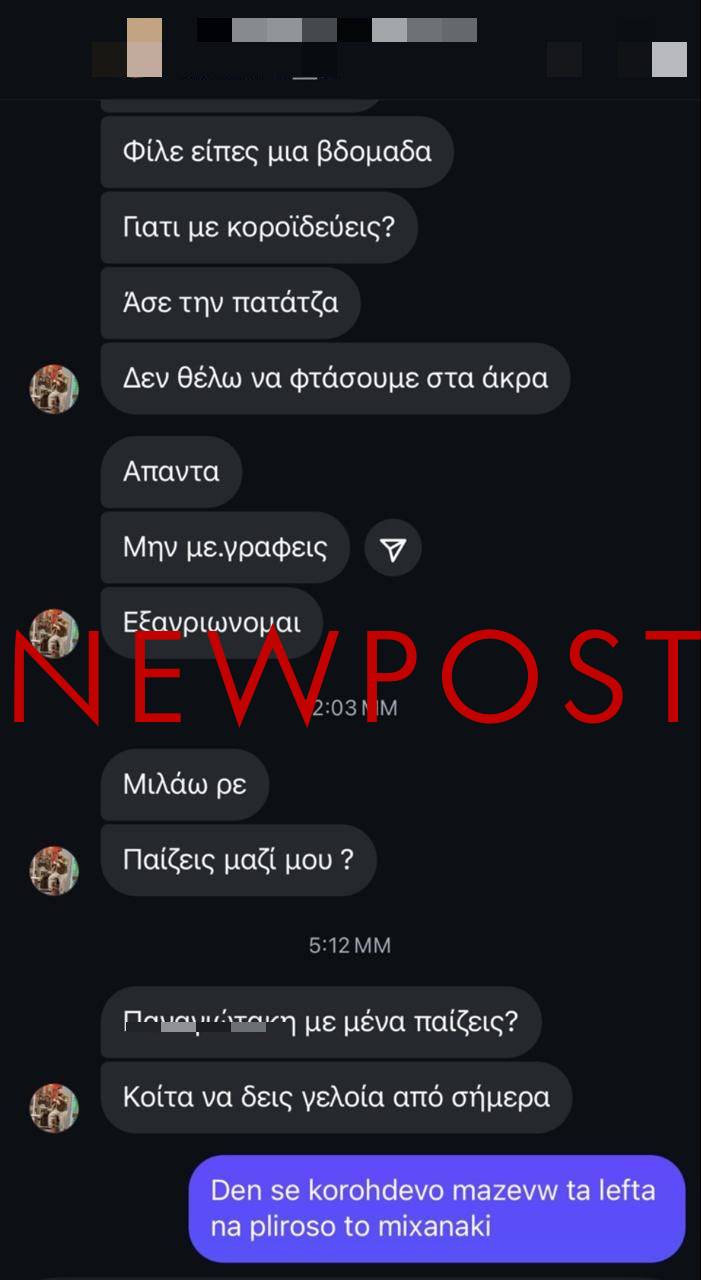Open avatar beside "Κοίτα να δεις γελοία από σήμερα"
The width and height of the screenshot is (701, 1280).
54,1107
